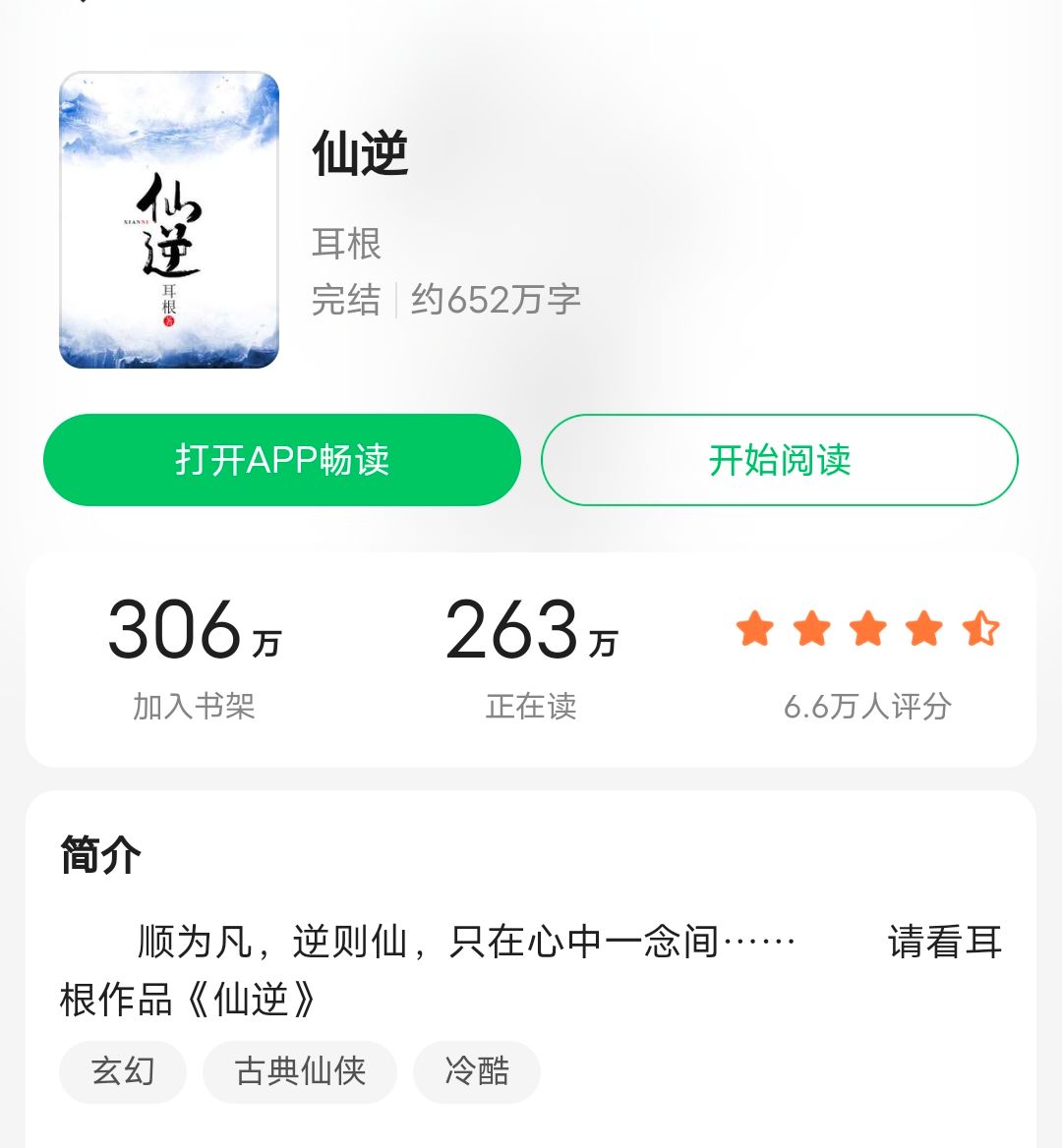The image size is (1062, 1148).
Task: Open the 6.6万人评分 ratings page
Action: [x=869, y=706]
